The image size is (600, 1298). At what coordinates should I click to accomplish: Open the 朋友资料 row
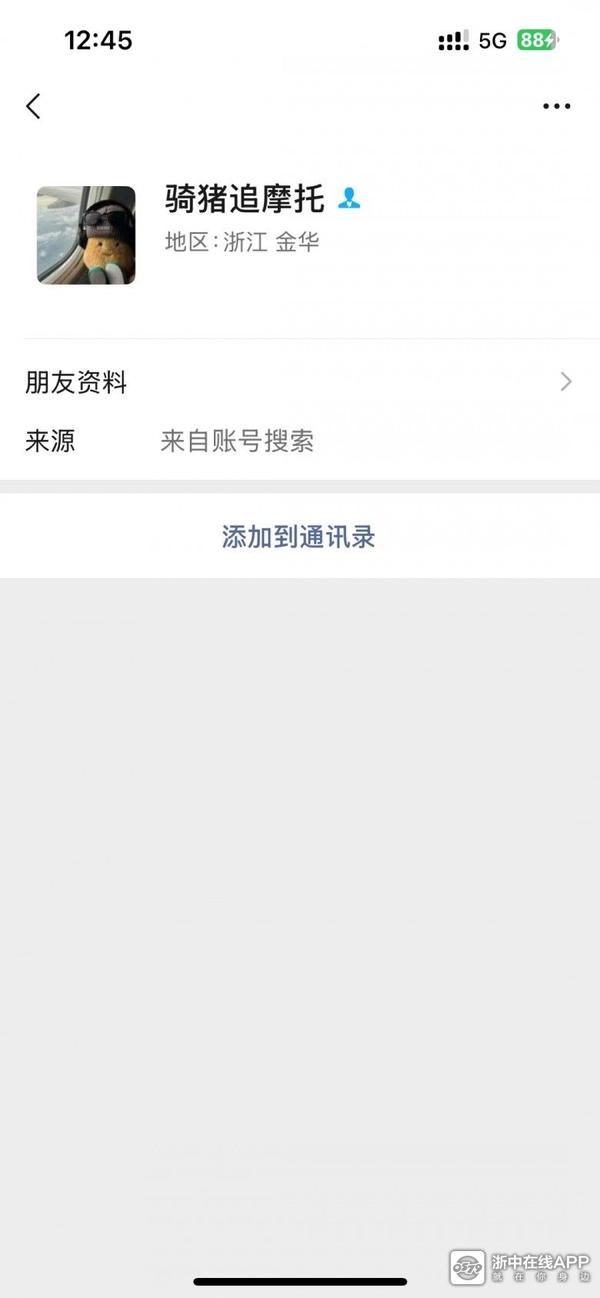click(x=300, y=382)
